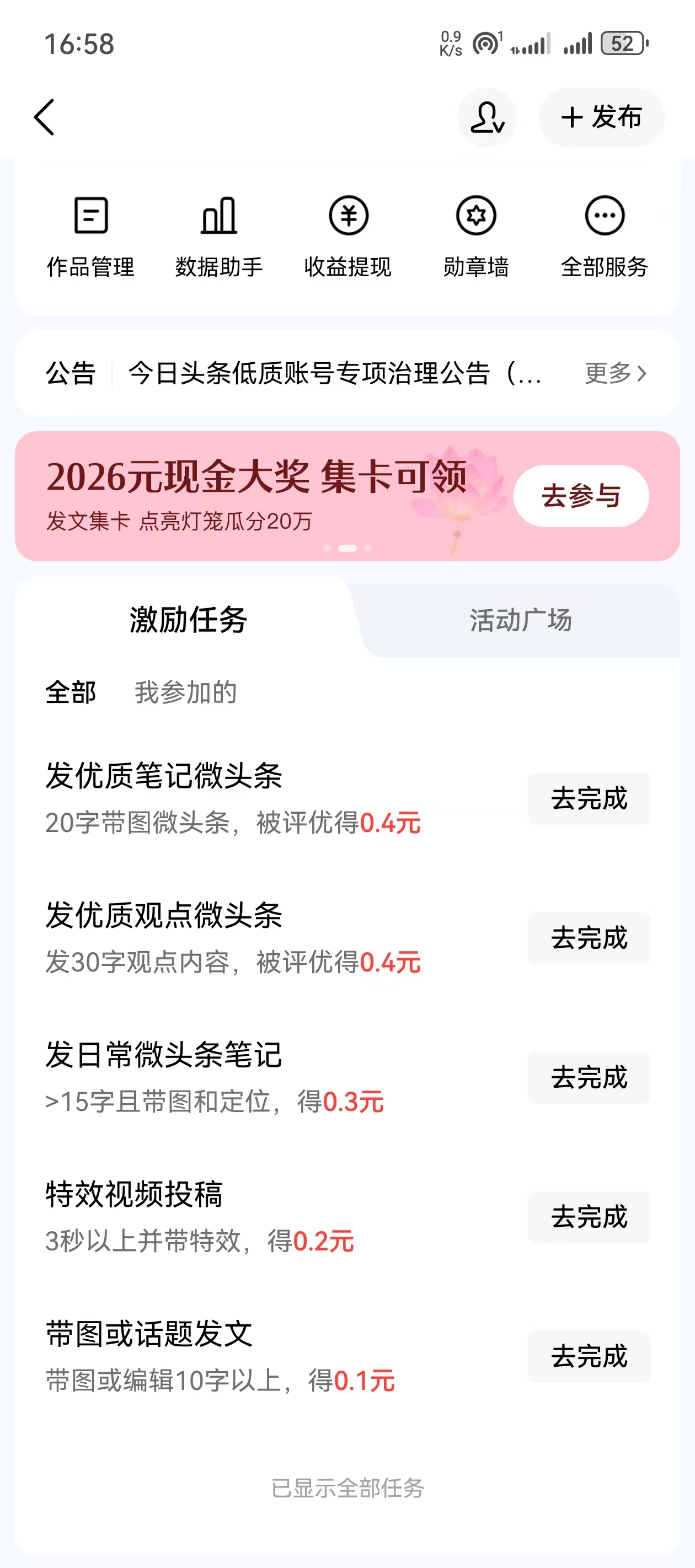Switch to the 激励任务 tab
The width and height of the screenshot is (695, 1568).
(x=188, y=620)
